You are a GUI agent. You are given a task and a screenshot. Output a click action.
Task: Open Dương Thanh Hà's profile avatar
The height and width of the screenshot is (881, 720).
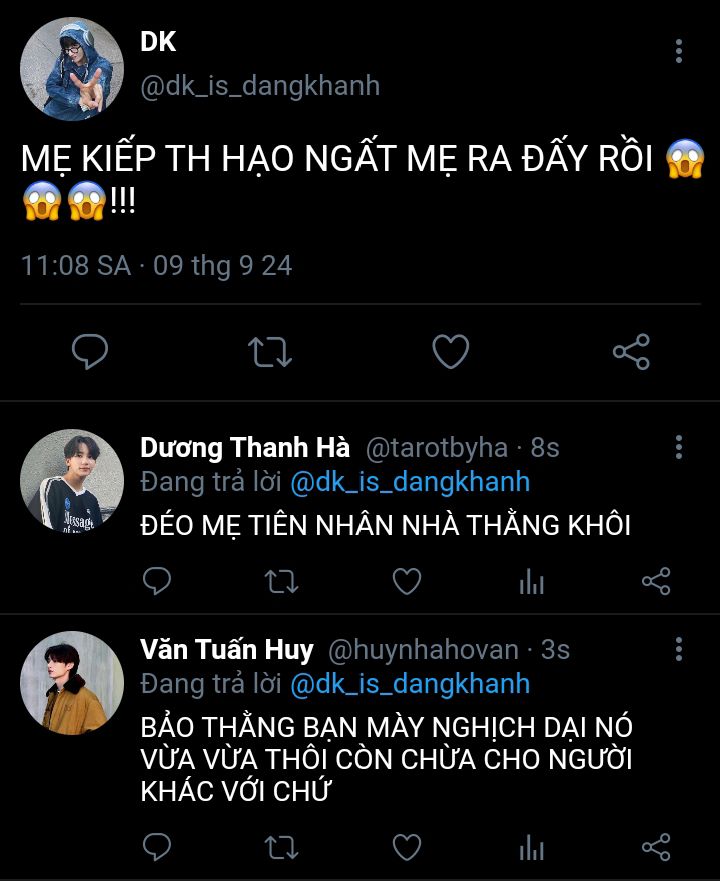click(x=72, y=481)
